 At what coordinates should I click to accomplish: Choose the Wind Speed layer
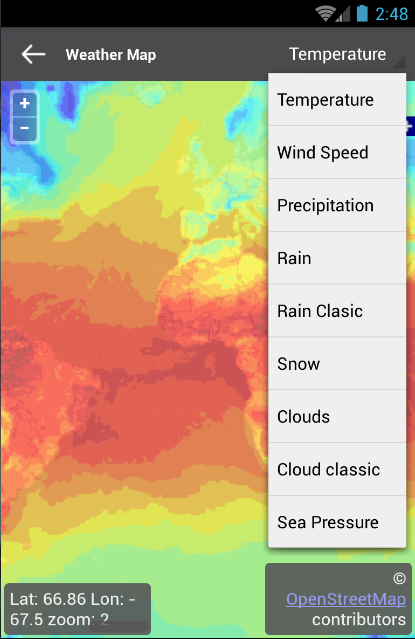pos(337,152)
